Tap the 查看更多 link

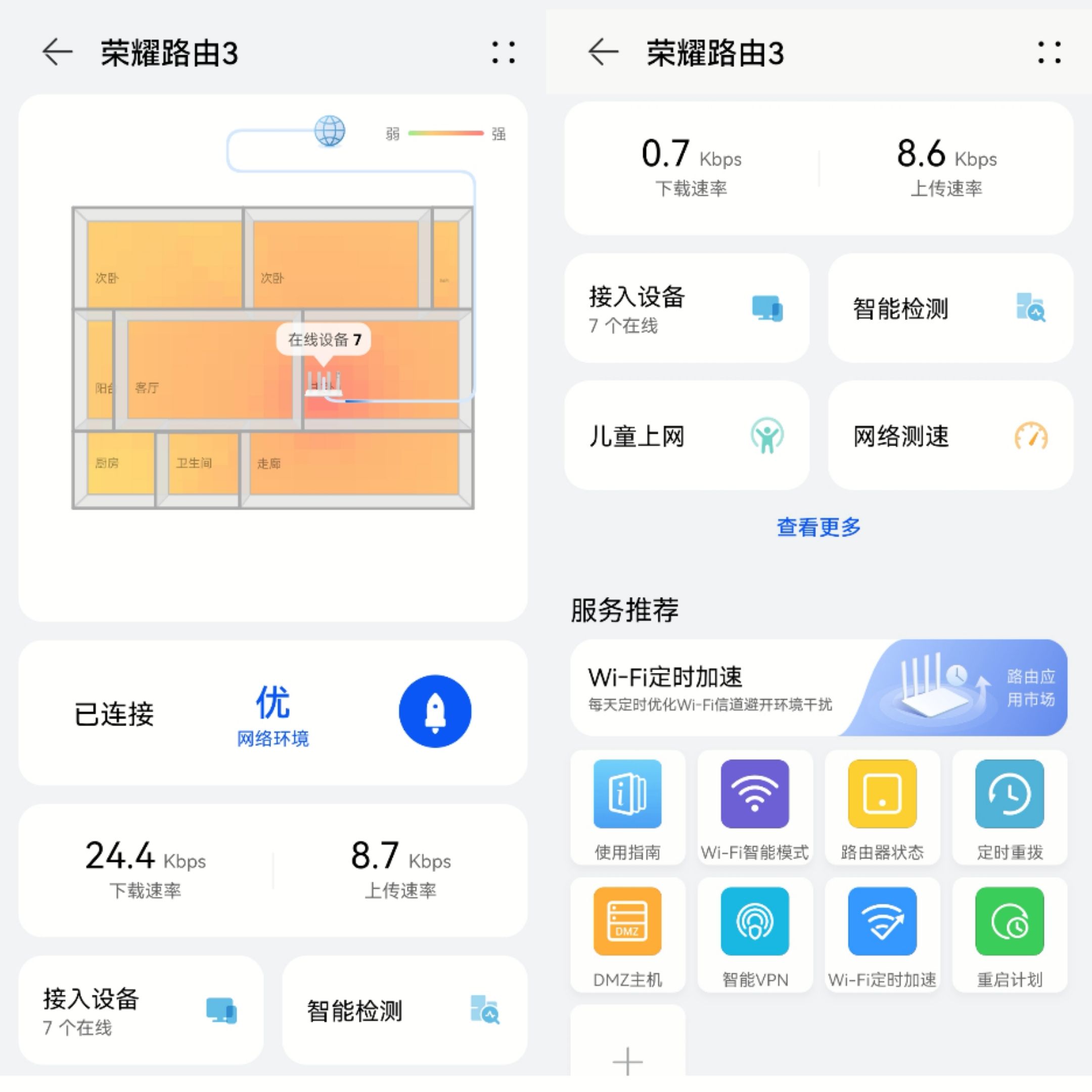(x=818, y=527)
